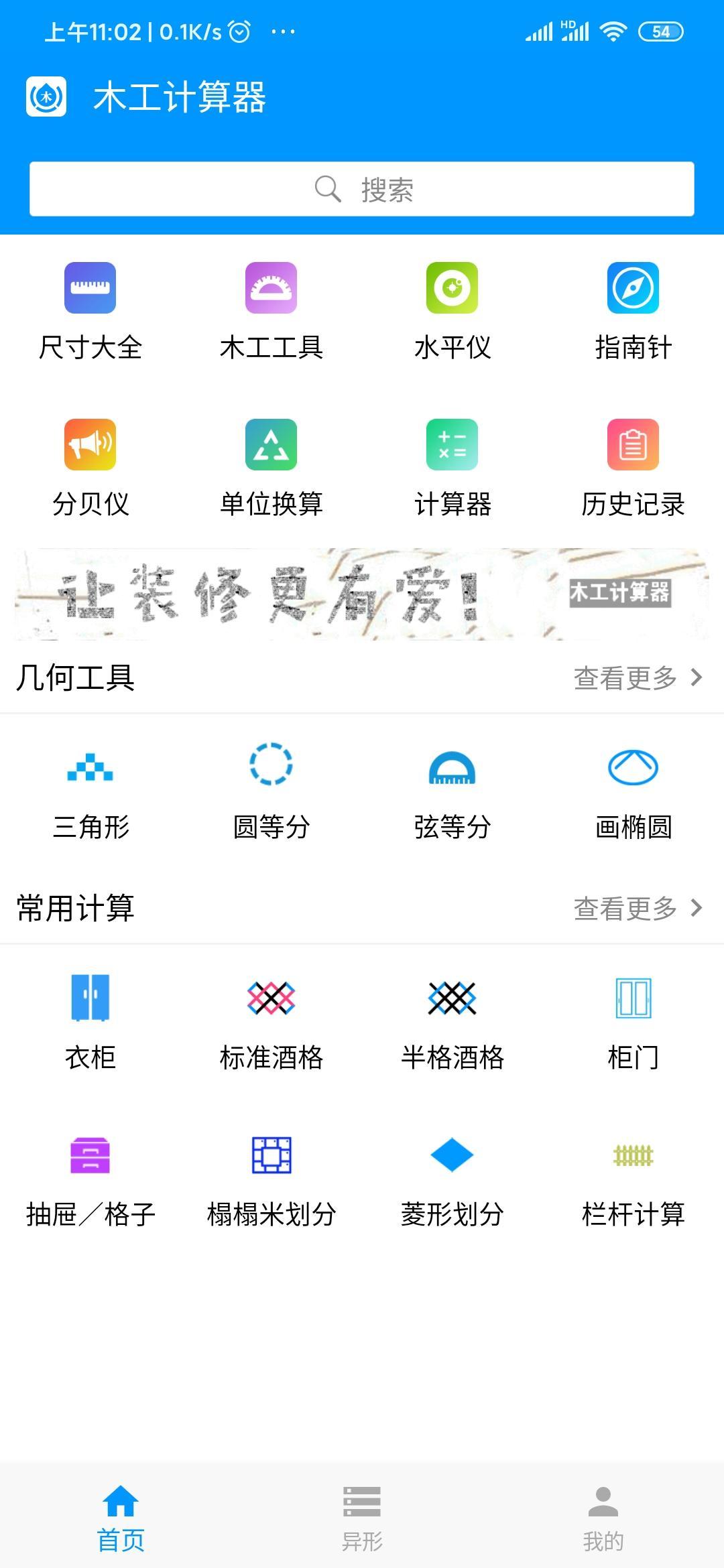Open the 指南针 compass tool
The height and width of the screenshot is (1568, 724).
[x=631, y=308]
